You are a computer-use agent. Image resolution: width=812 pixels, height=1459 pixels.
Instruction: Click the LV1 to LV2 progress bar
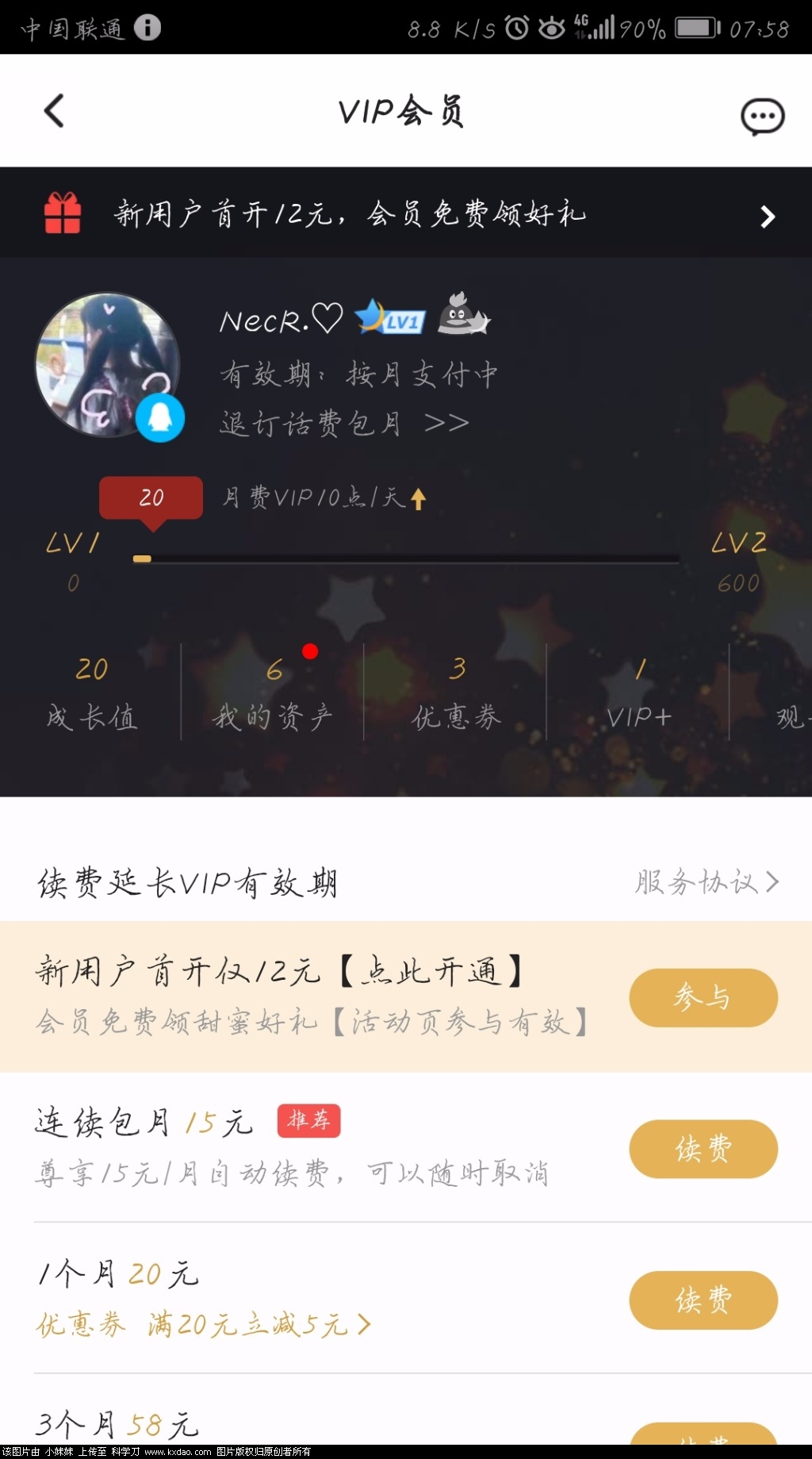click(x=406, y=558)
